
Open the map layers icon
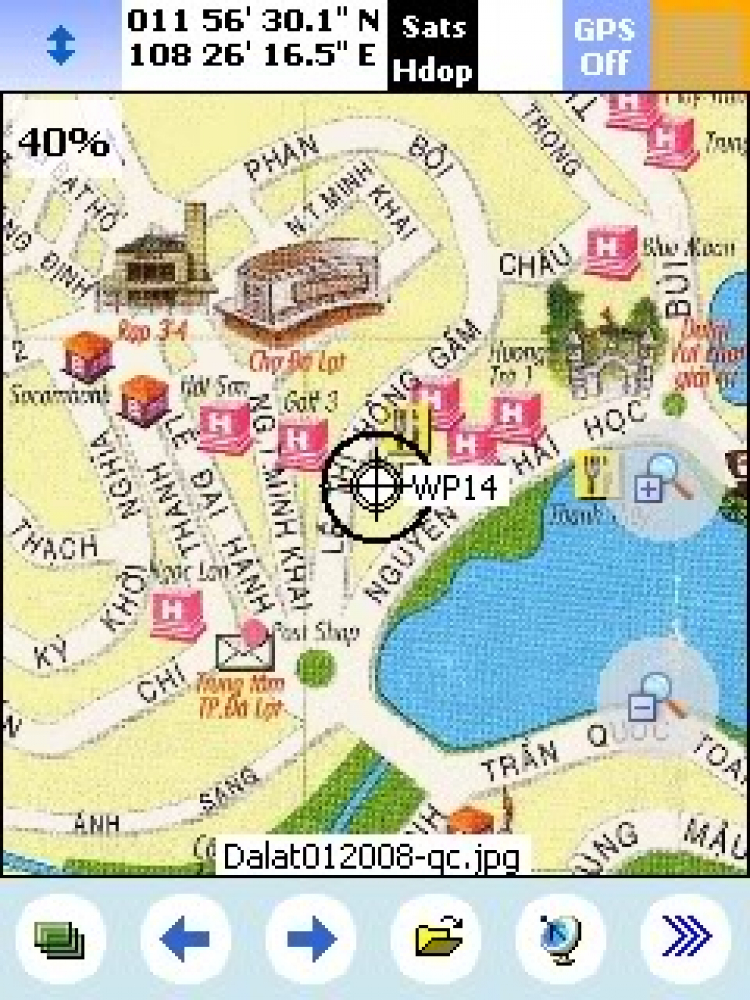(x=60, y=939)
